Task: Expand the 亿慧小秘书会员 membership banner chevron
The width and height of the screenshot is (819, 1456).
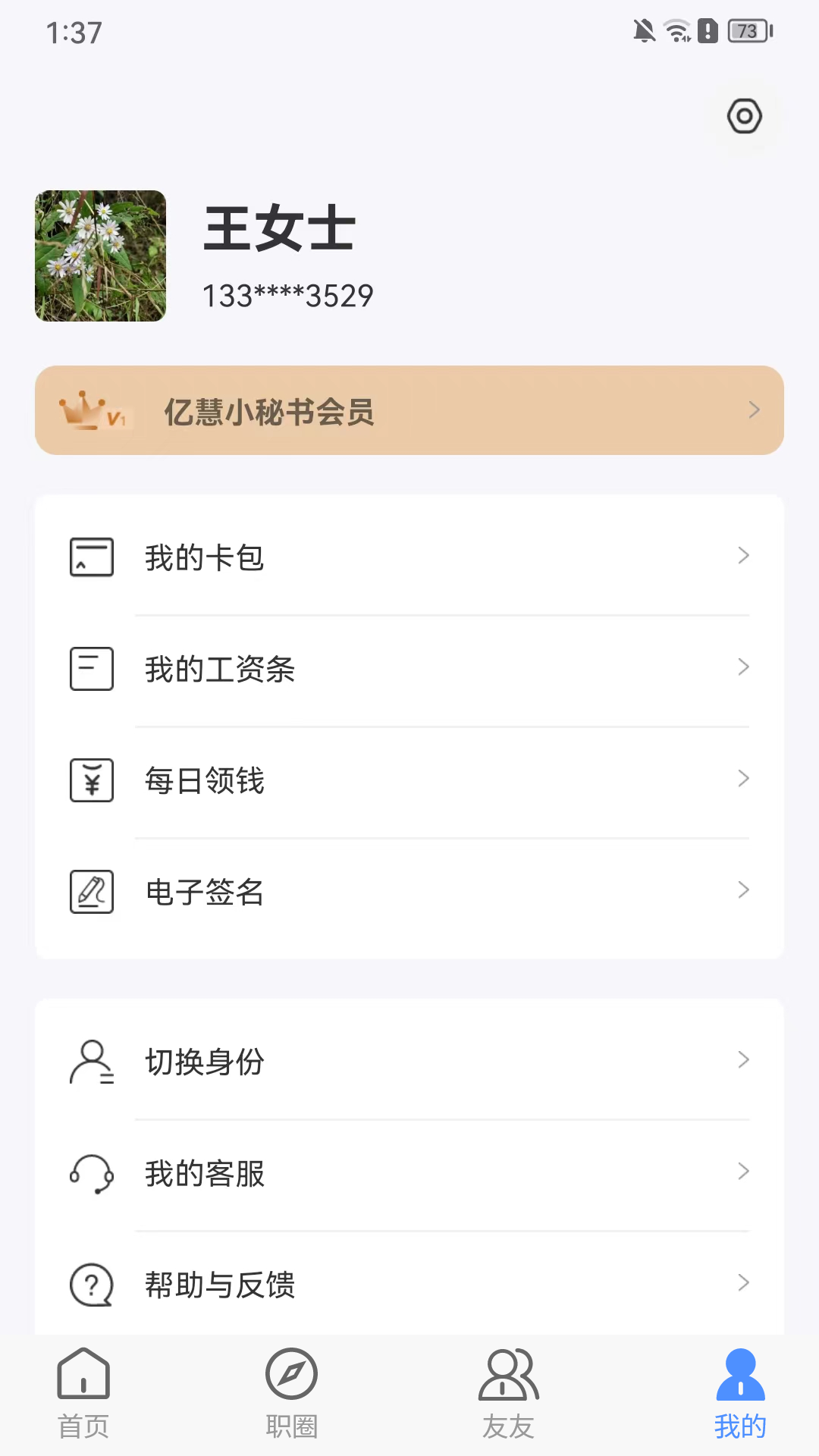Action: coord(753,410)
